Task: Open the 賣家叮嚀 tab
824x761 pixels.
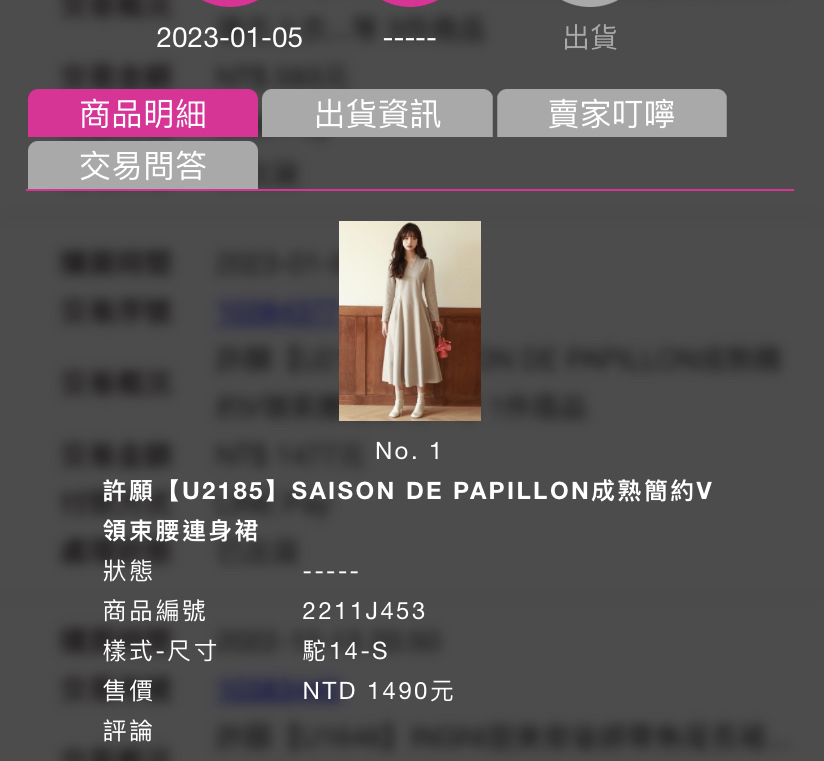Action: [611, 113]
